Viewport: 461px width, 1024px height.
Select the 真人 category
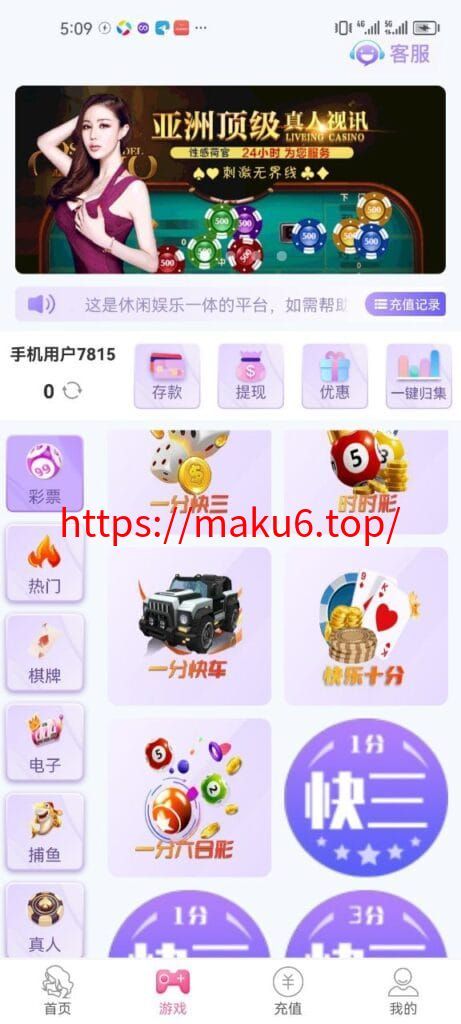tap(45, 920)
